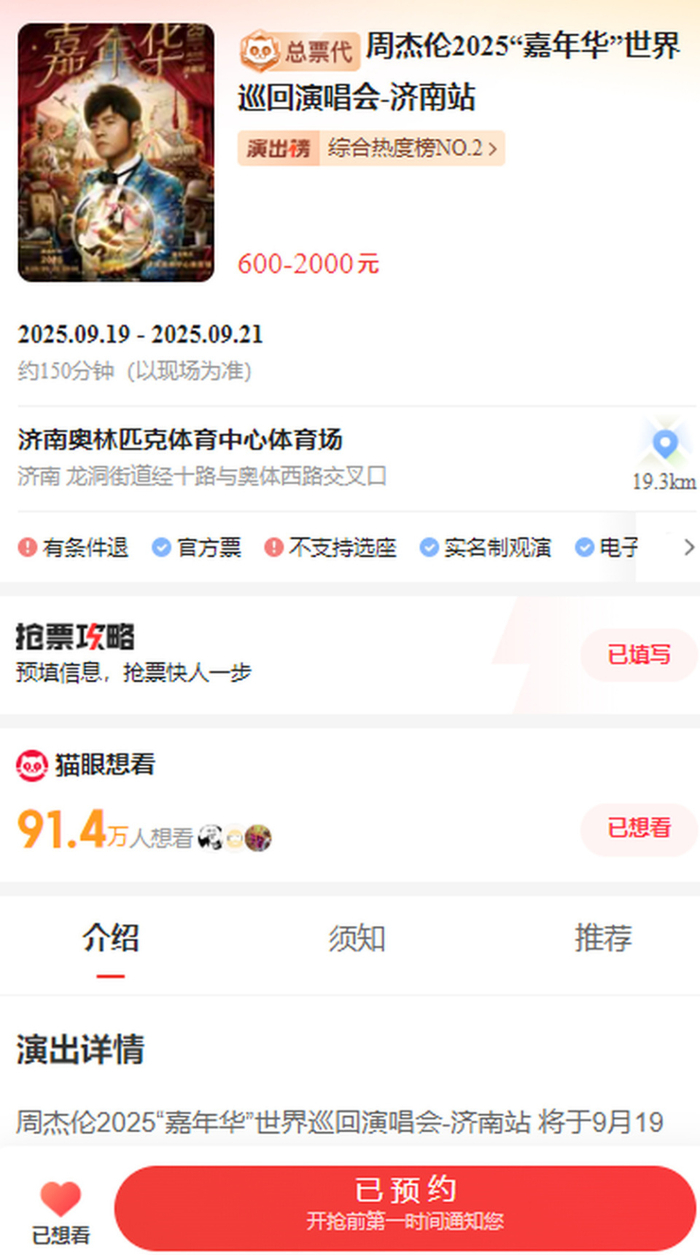The height and width of the screenshot is (1255, 700).
Task: Switch to the 介绍 tab
Action: [111, 939]
